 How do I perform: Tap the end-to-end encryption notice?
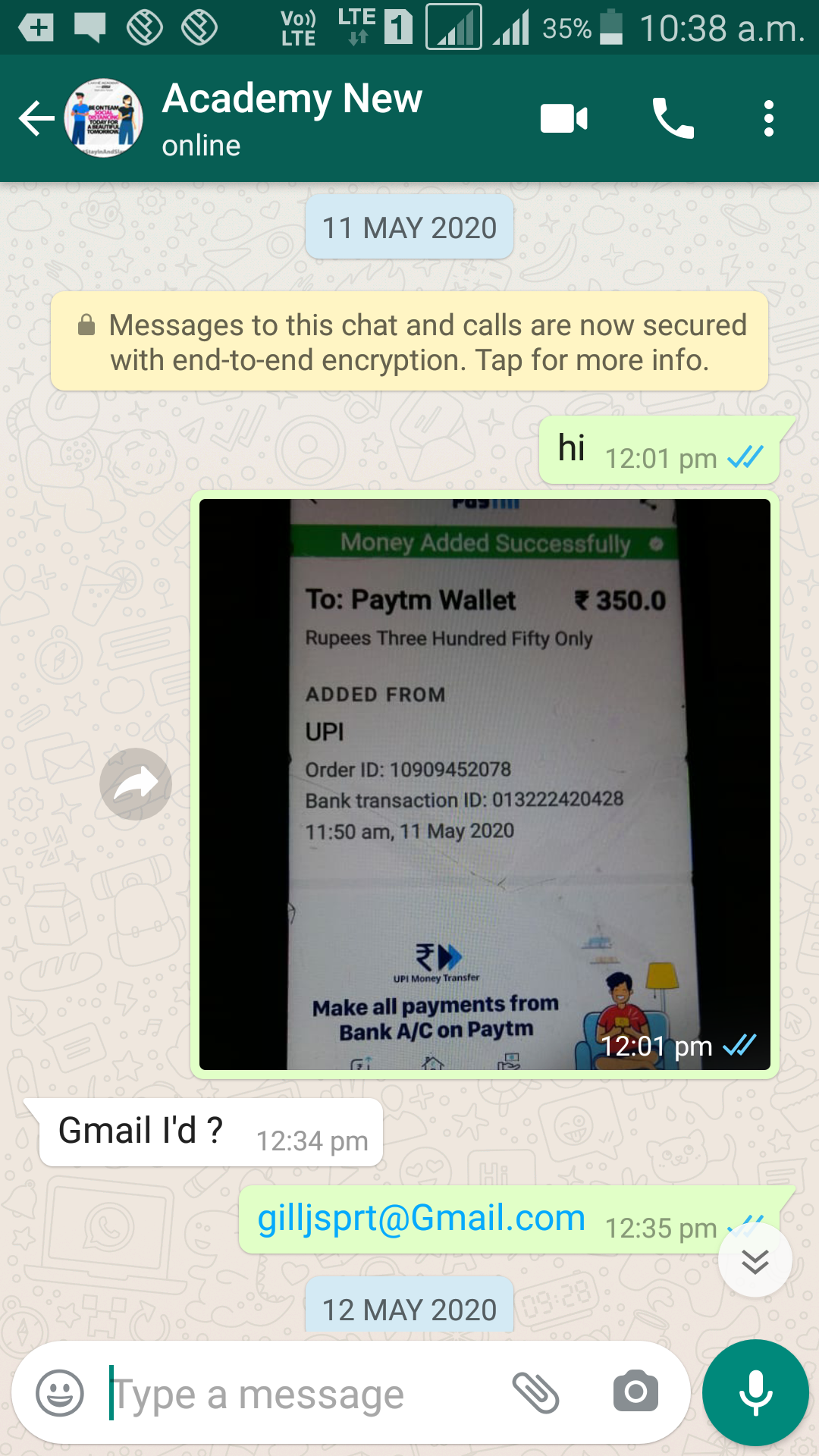click(409, 342)
